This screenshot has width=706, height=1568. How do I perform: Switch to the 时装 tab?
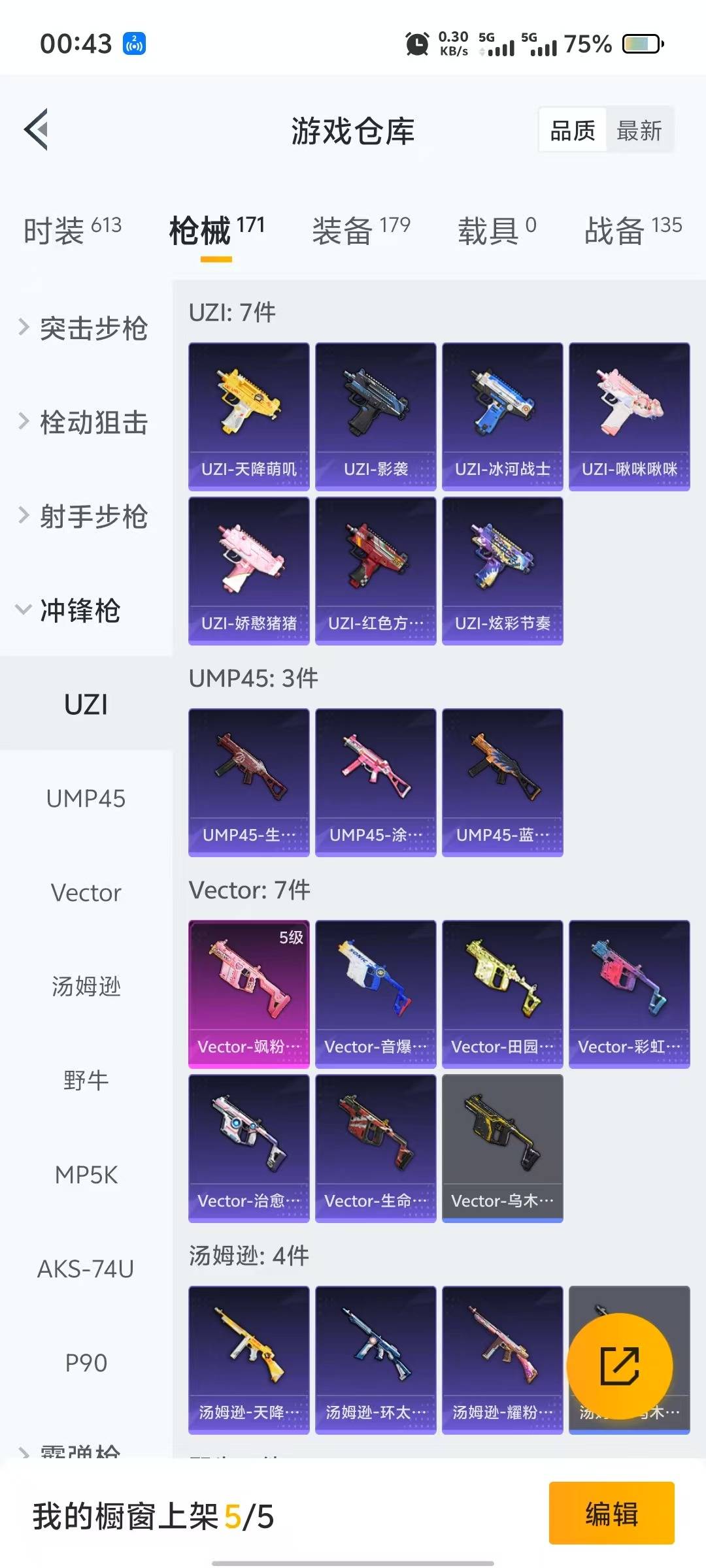click(73, 230)
